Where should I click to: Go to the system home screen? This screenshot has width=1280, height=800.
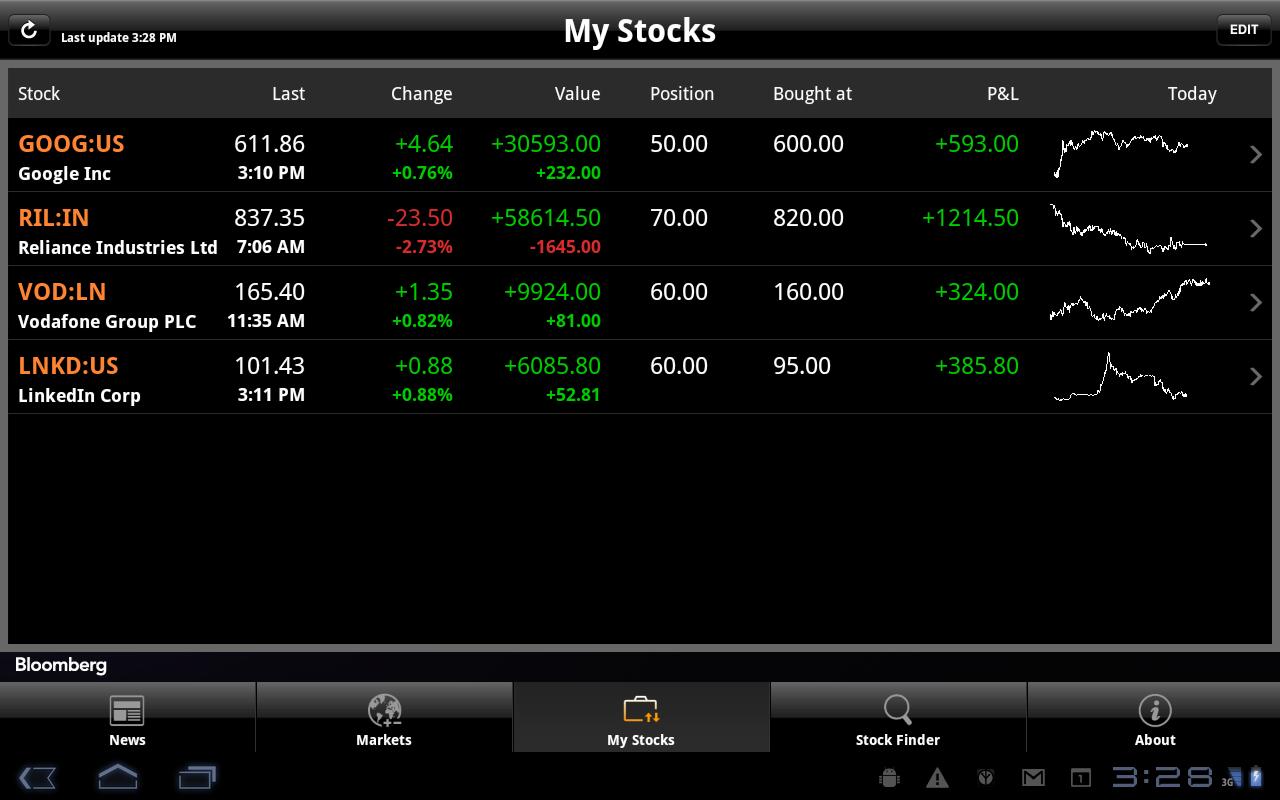click(x=117, y=777)
